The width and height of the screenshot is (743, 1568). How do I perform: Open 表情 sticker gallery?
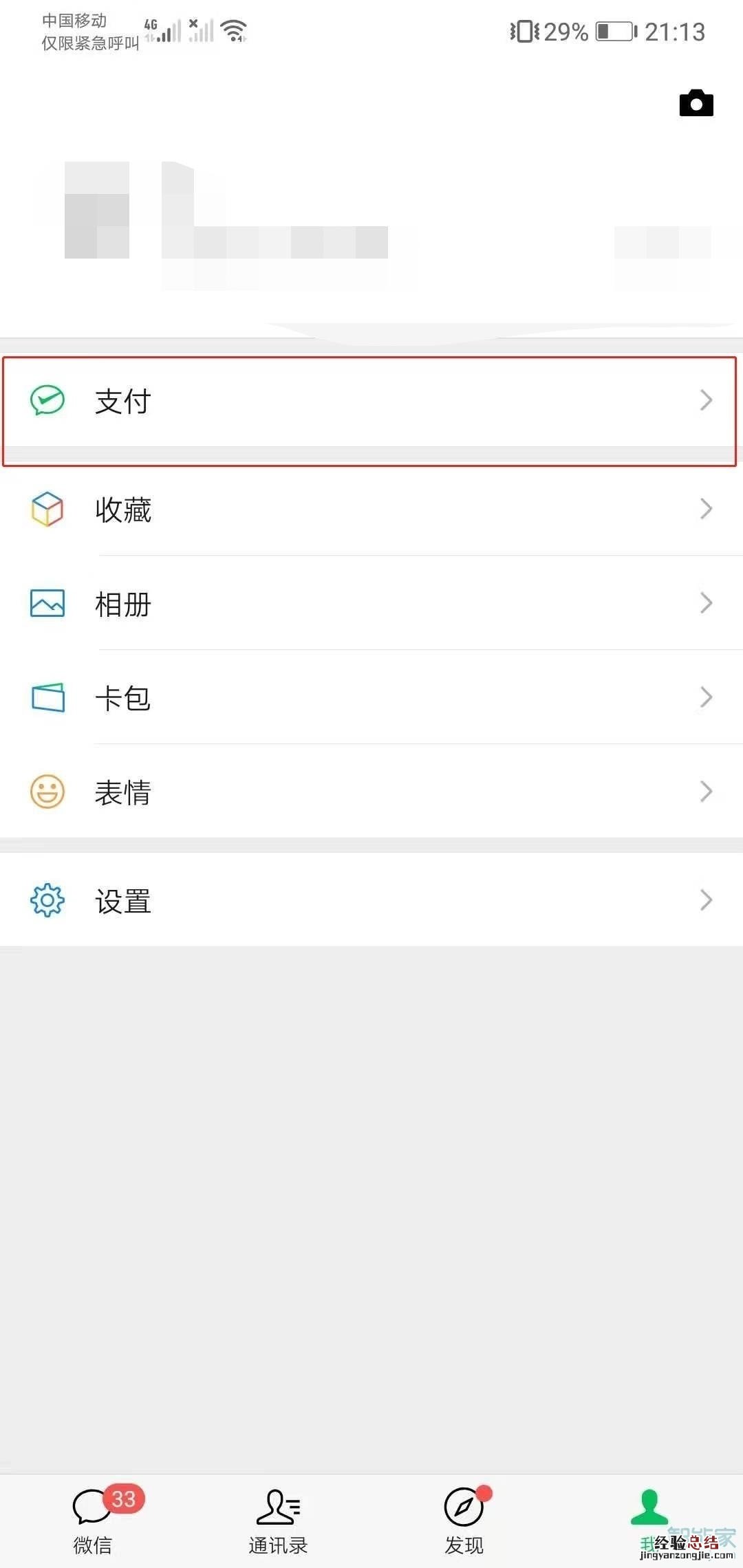click(x=370, y=792)
